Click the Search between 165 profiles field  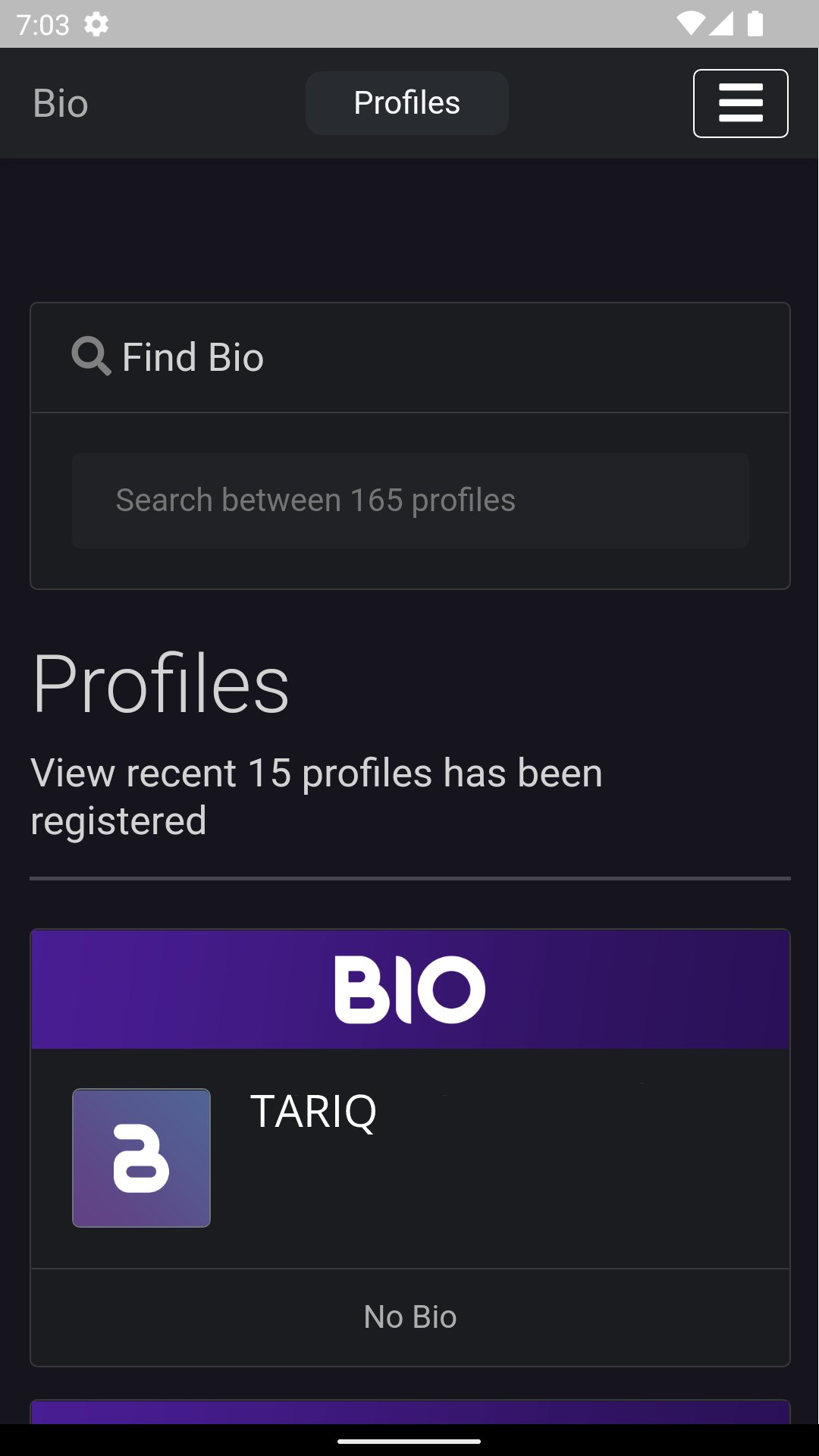[409, 499]
